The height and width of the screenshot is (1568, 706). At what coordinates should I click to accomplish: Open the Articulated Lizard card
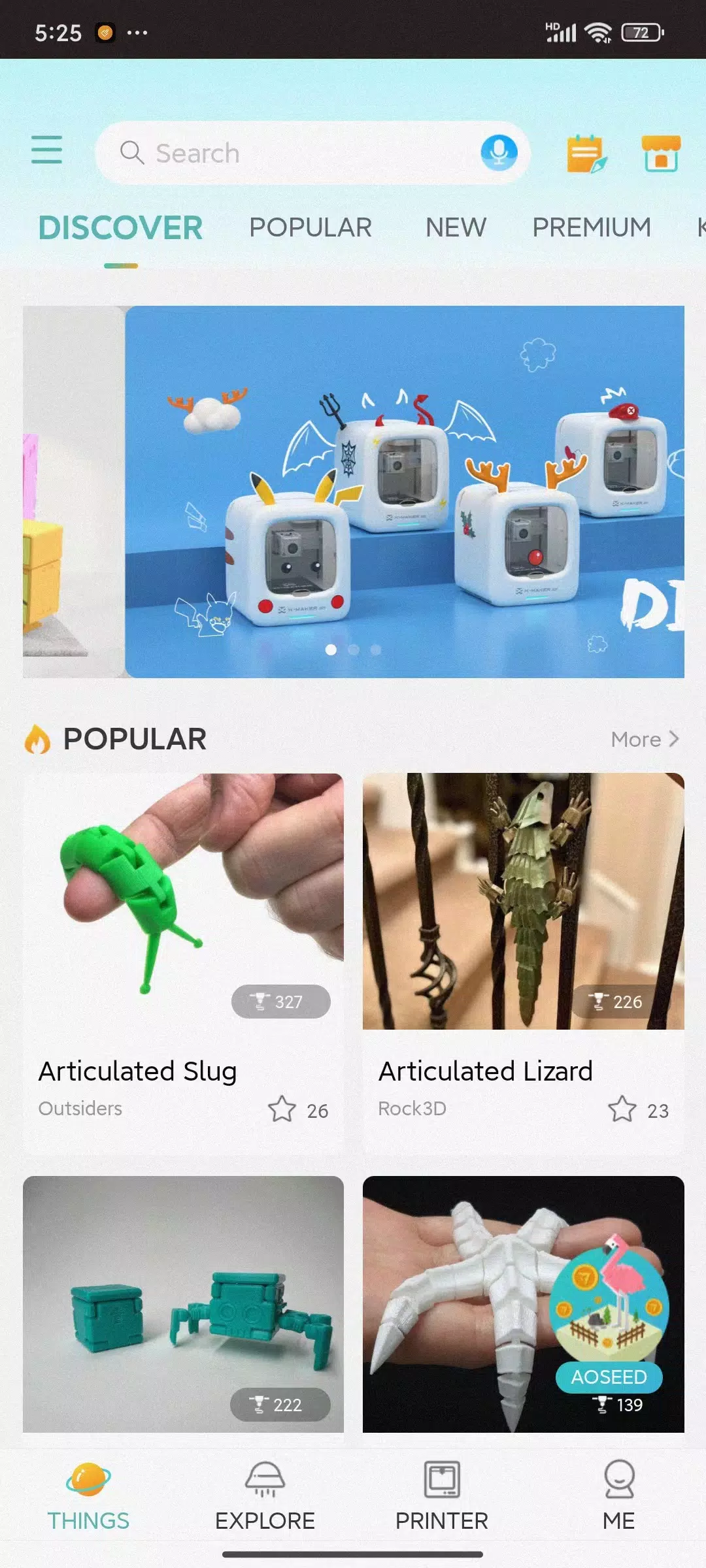click(x=524, y=964)
